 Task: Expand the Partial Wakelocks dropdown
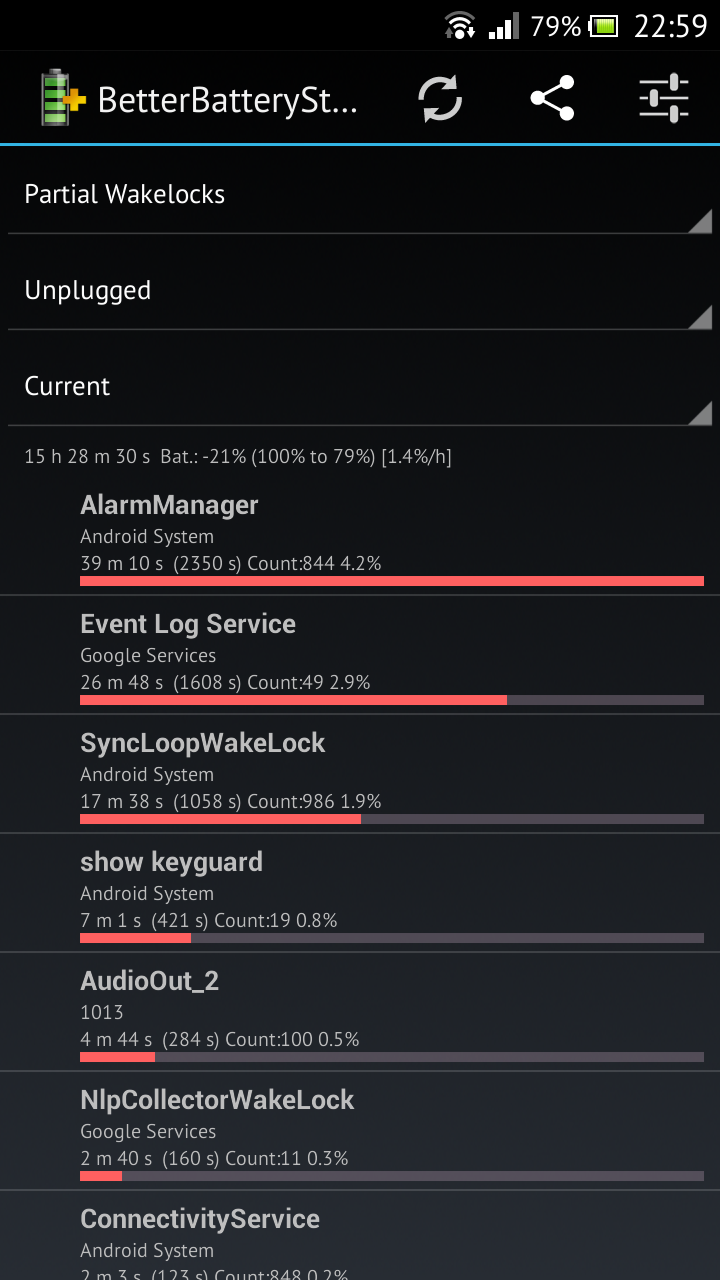tap(360, 195)
